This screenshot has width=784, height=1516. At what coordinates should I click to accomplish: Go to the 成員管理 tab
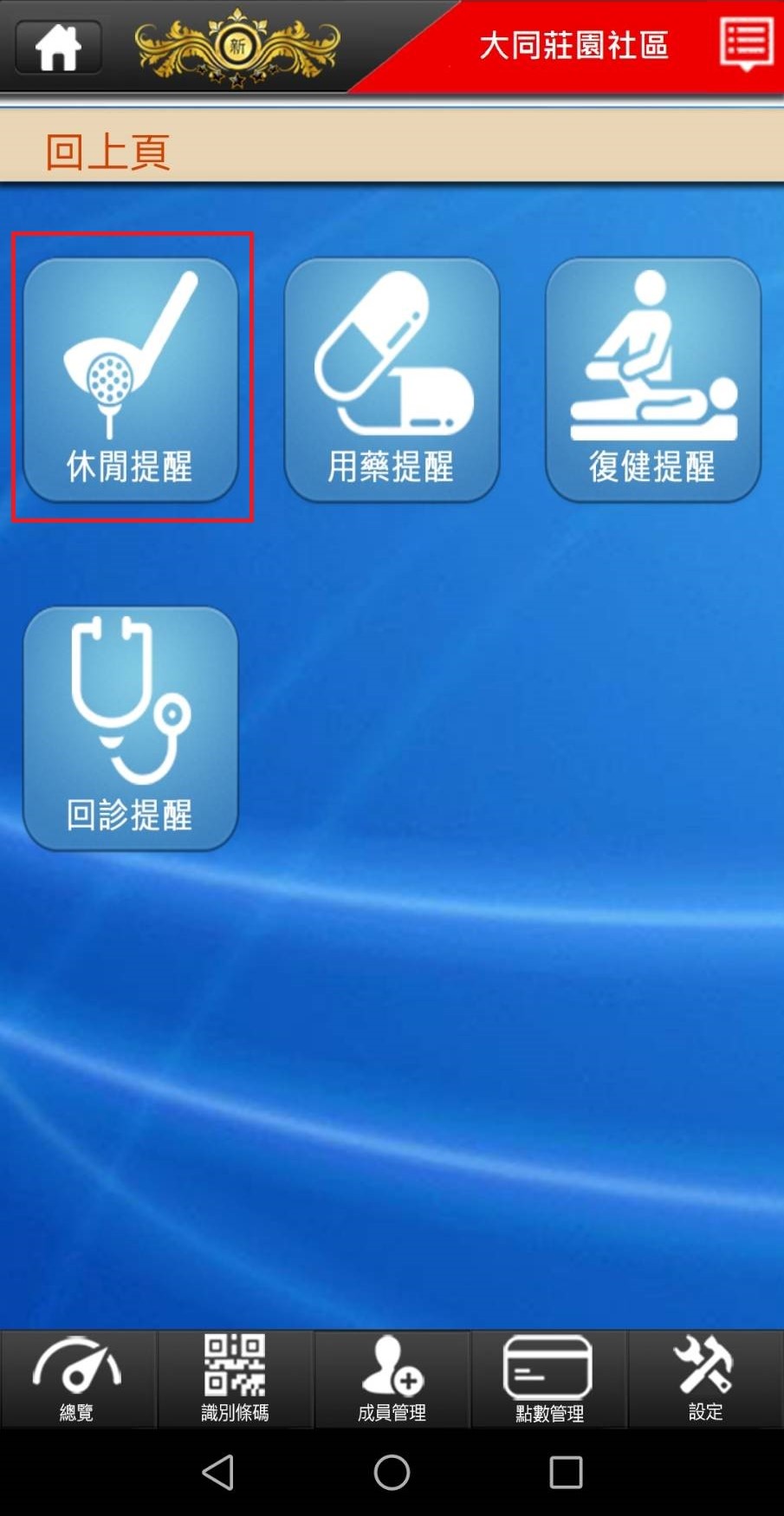coord(392,1379)
